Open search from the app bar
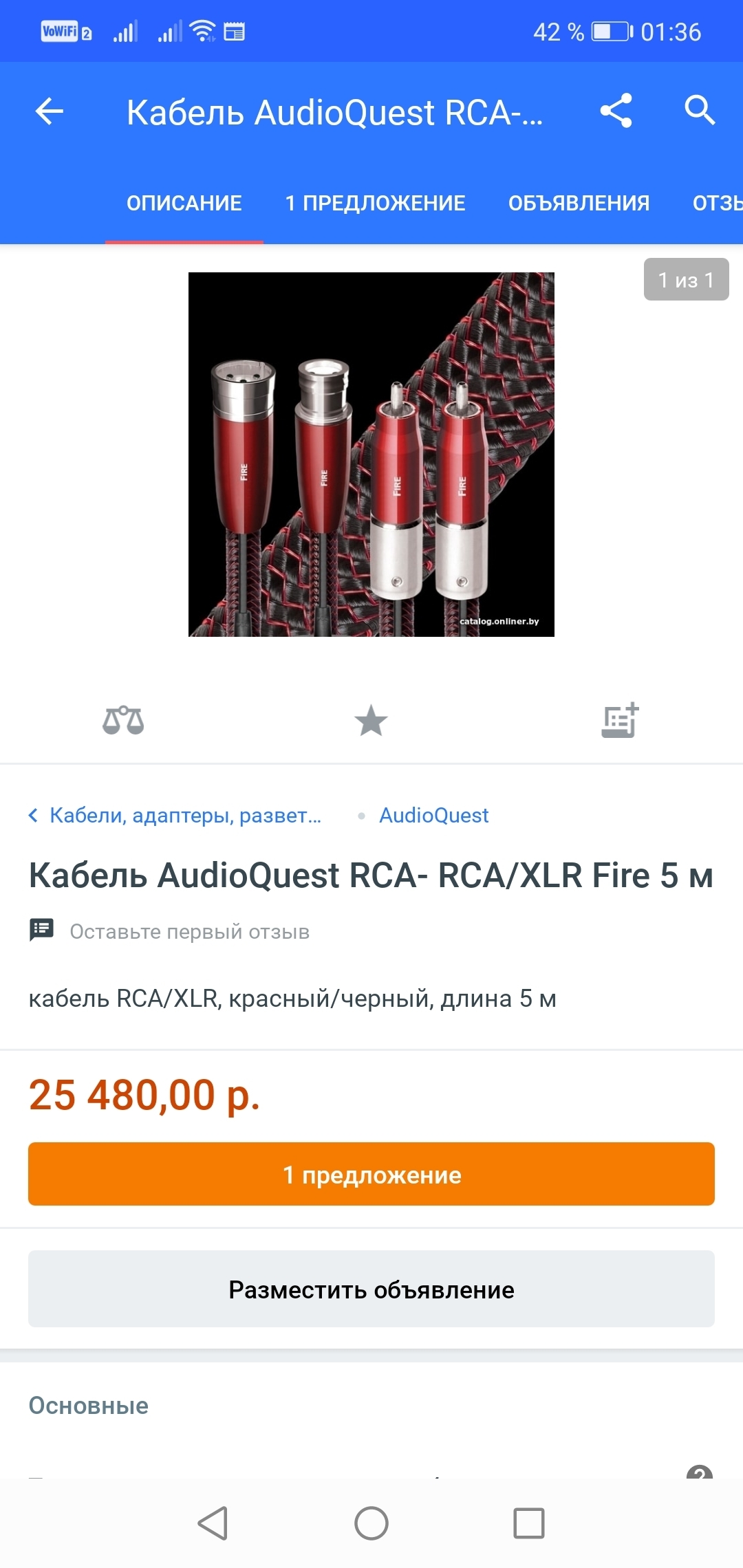 pyautogui.click(x=700, y=110)
